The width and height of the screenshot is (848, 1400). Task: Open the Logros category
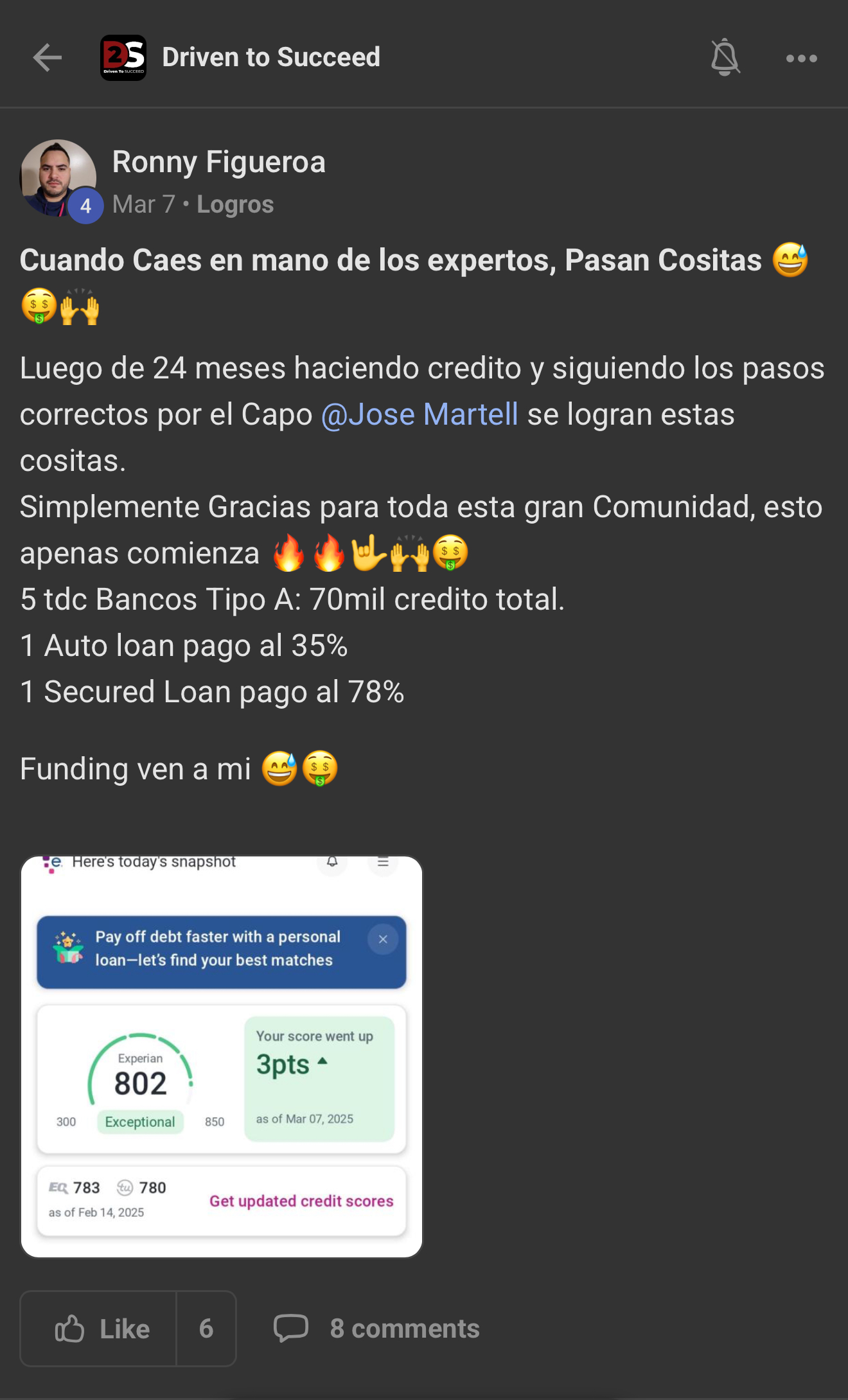click(235, 204)
